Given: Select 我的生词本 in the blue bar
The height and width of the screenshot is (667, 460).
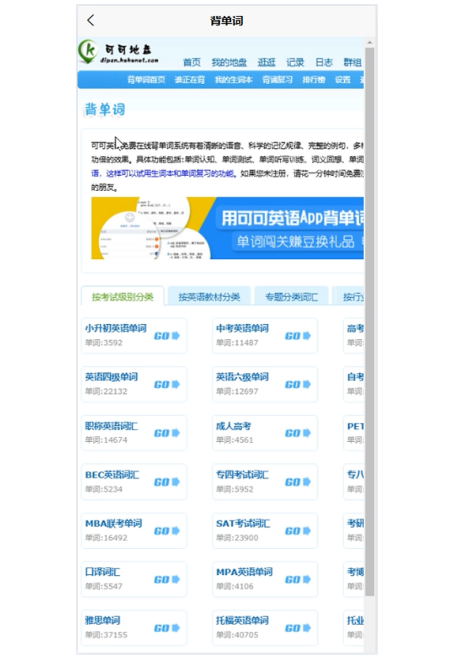Looking at the screenshot, I should (233, 80).
